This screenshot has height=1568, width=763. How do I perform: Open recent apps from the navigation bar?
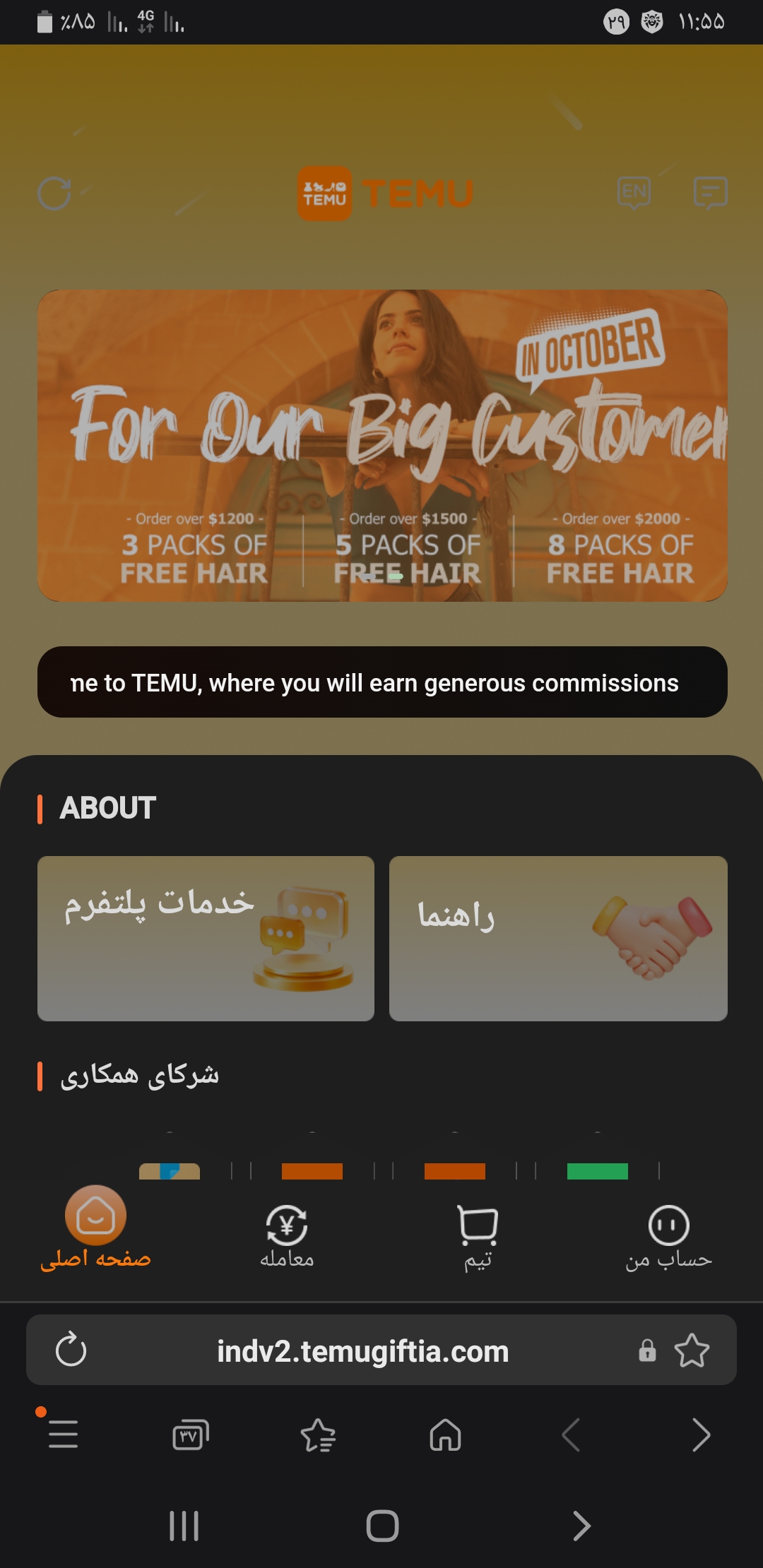tap(184, 1526)
